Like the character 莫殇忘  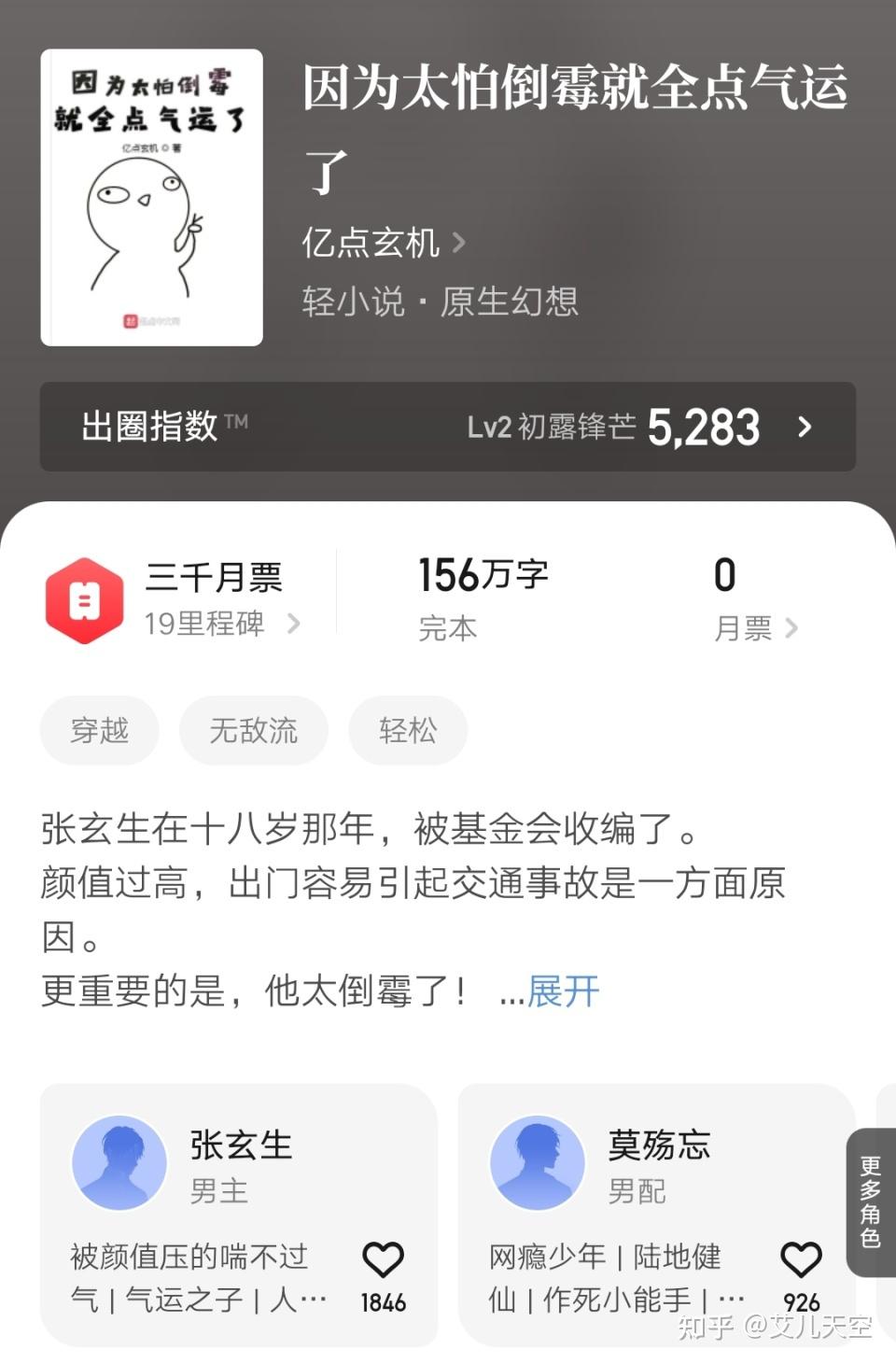[x=801, y=1261]
